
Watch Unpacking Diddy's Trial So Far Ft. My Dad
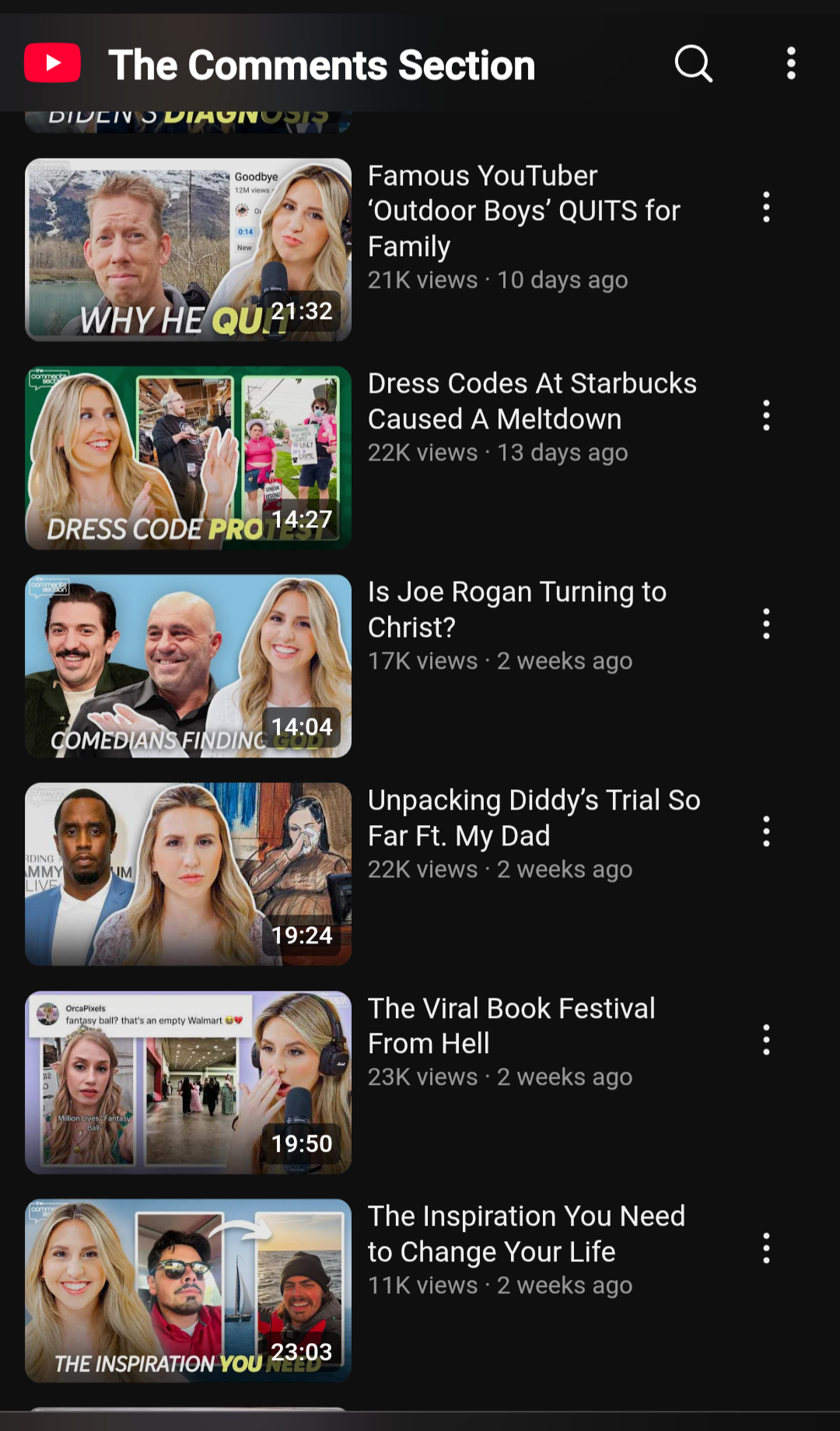pos(188,874)
